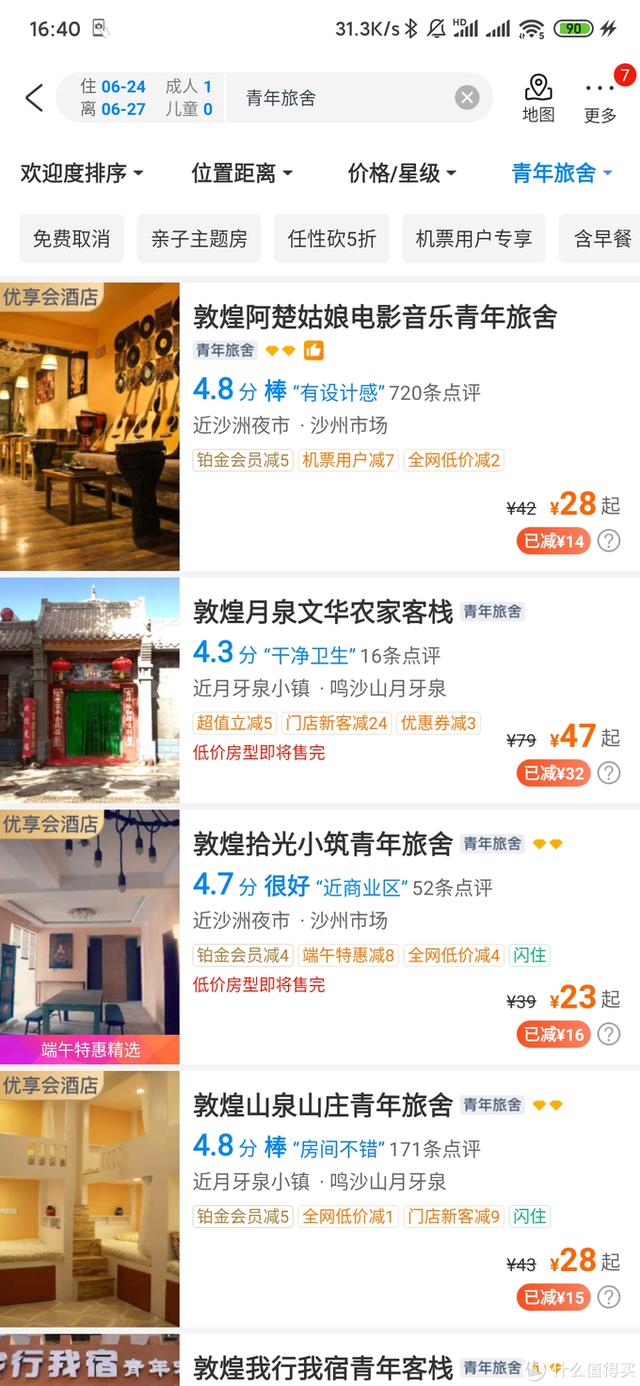This screenshot has width=640, height=1386.
Task: Tap the question mark beside 已减¥32
Action: pos(609,773)
